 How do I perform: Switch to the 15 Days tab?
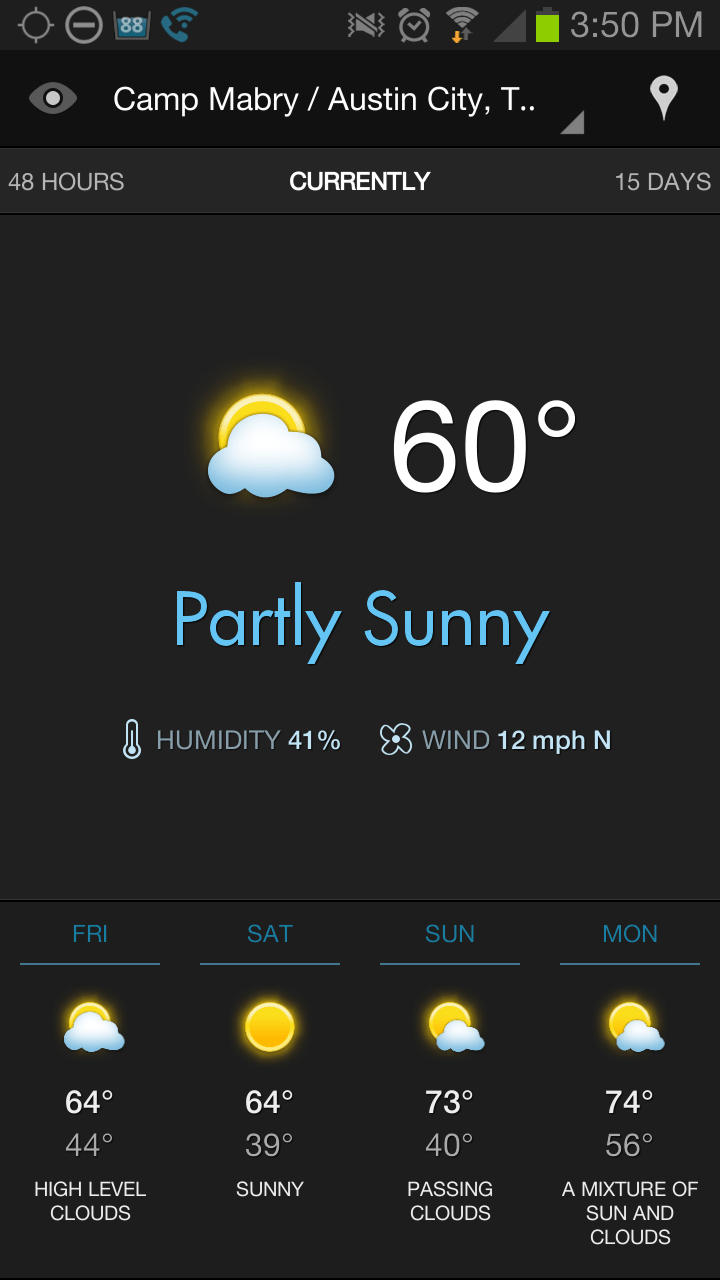663,182
